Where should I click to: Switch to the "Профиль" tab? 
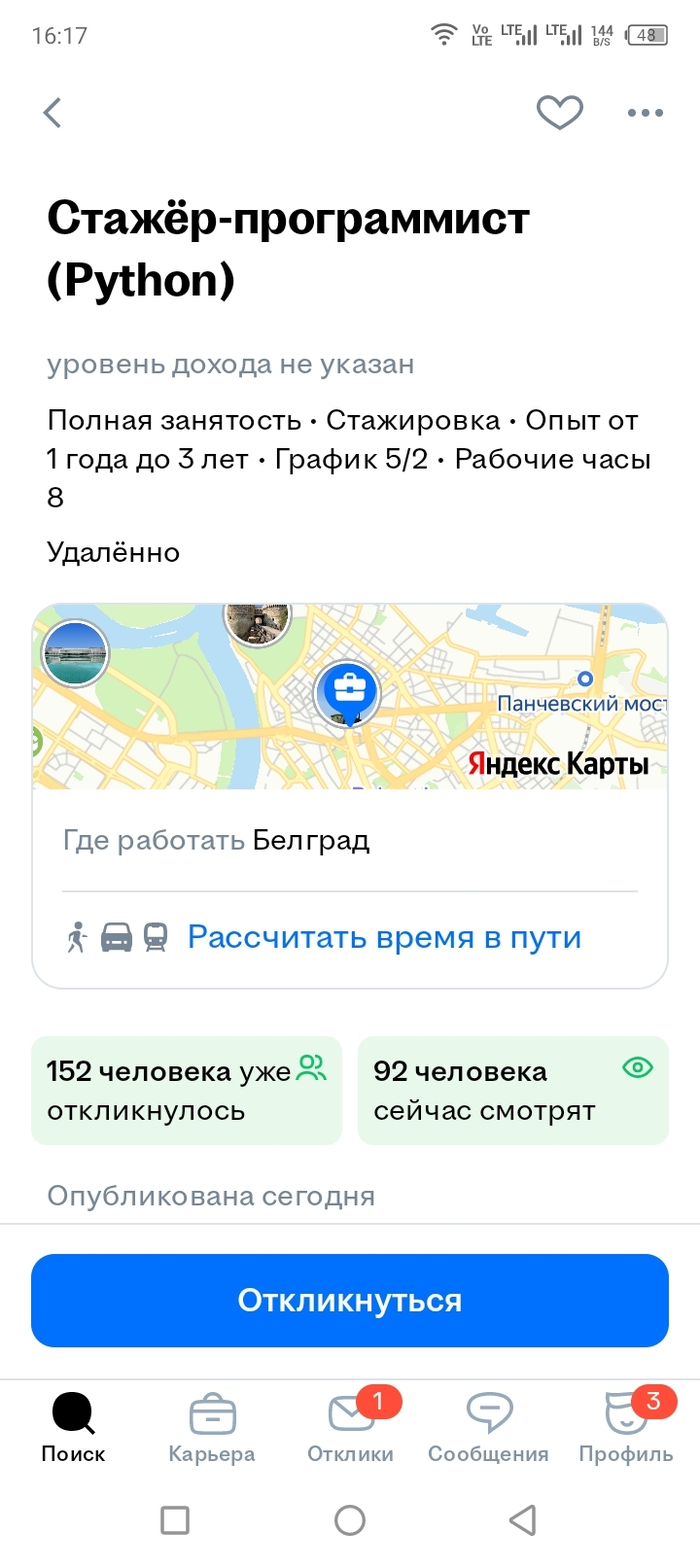(x=626, y=1428)
